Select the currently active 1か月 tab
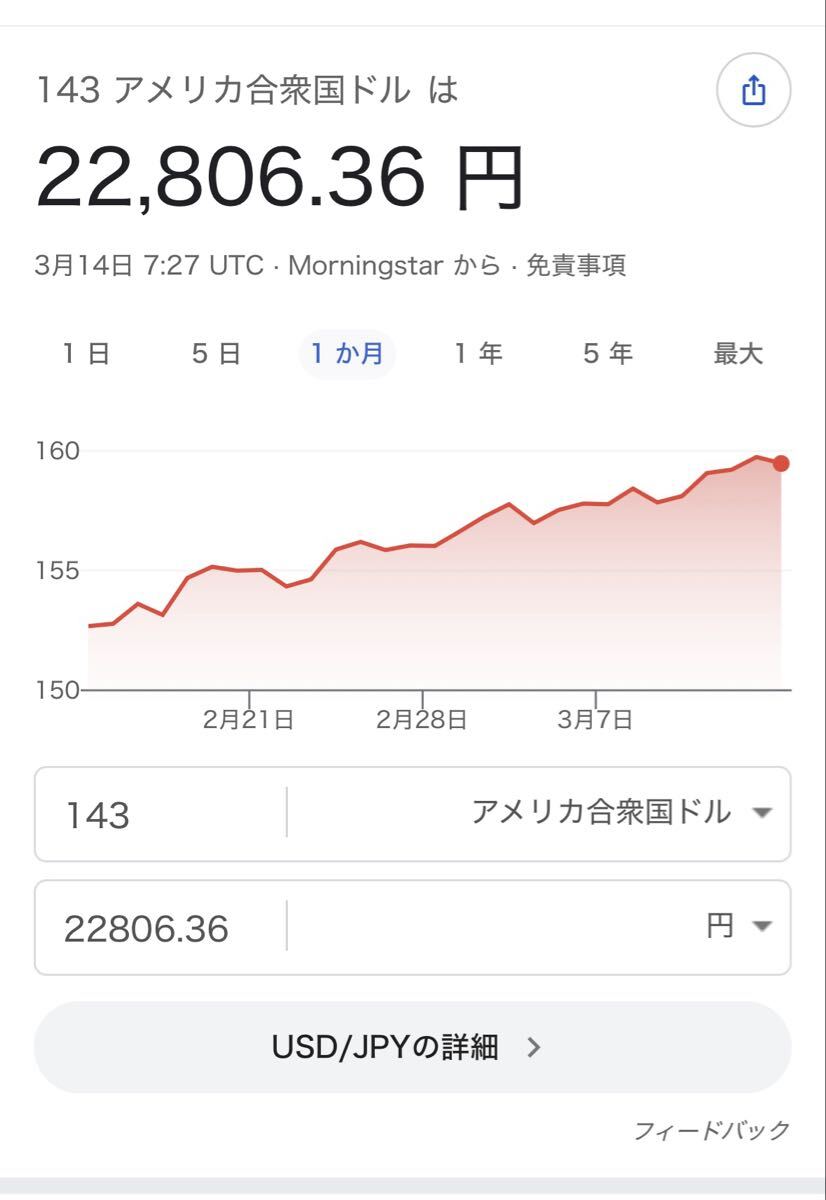 click(347, 353)
